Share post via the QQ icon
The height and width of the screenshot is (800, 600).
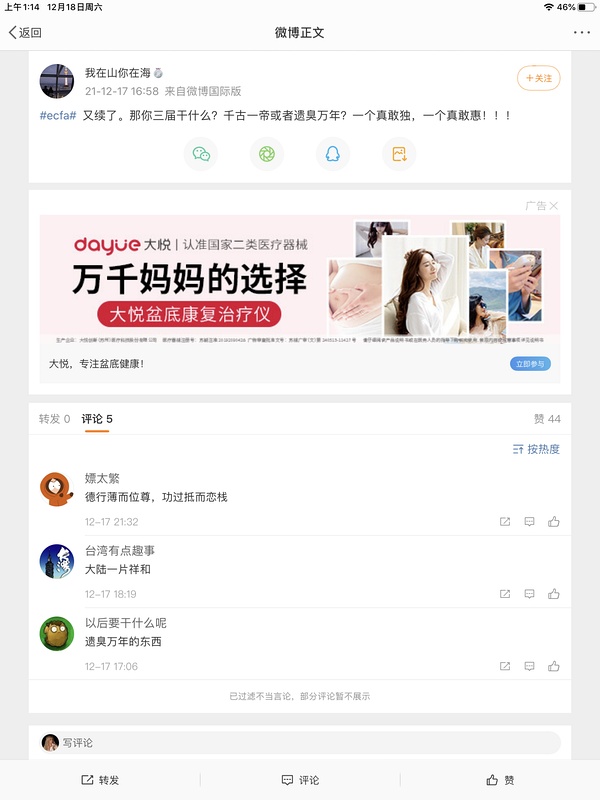point(333,154)
